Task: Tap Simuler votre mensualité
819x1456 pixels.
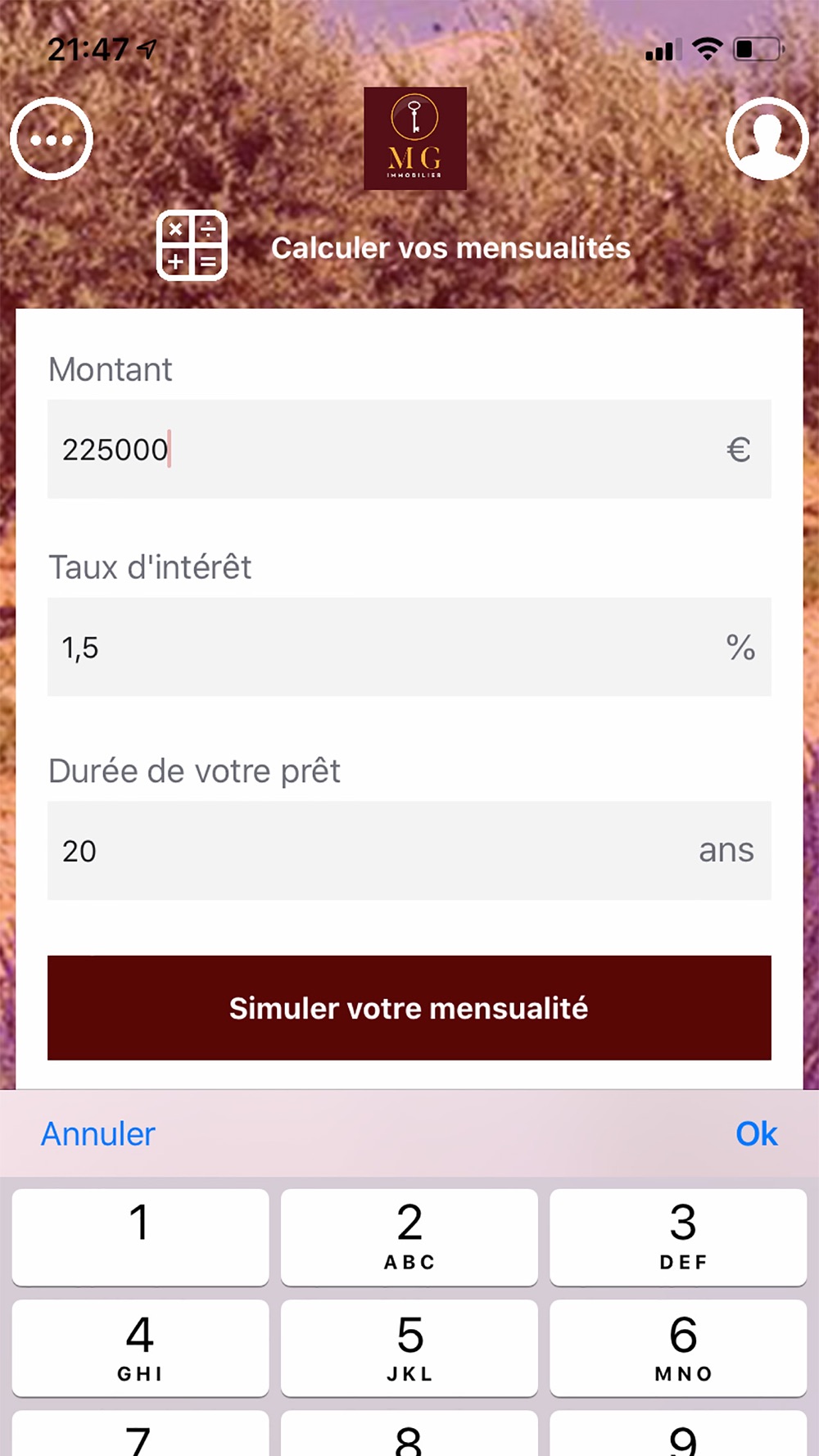Action: coord(409,1008)
